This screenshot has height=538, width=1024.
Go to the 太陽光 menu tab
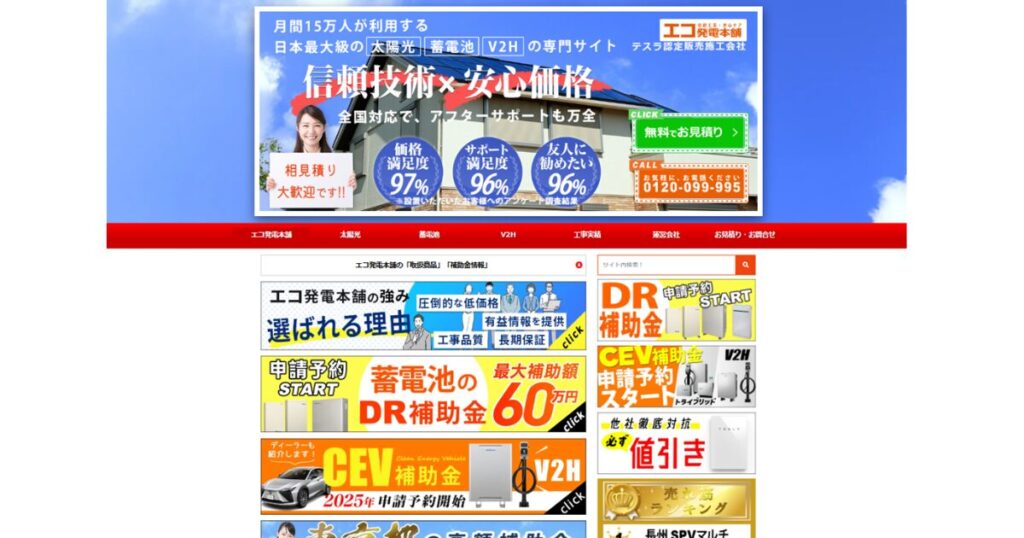click(349, 235)
